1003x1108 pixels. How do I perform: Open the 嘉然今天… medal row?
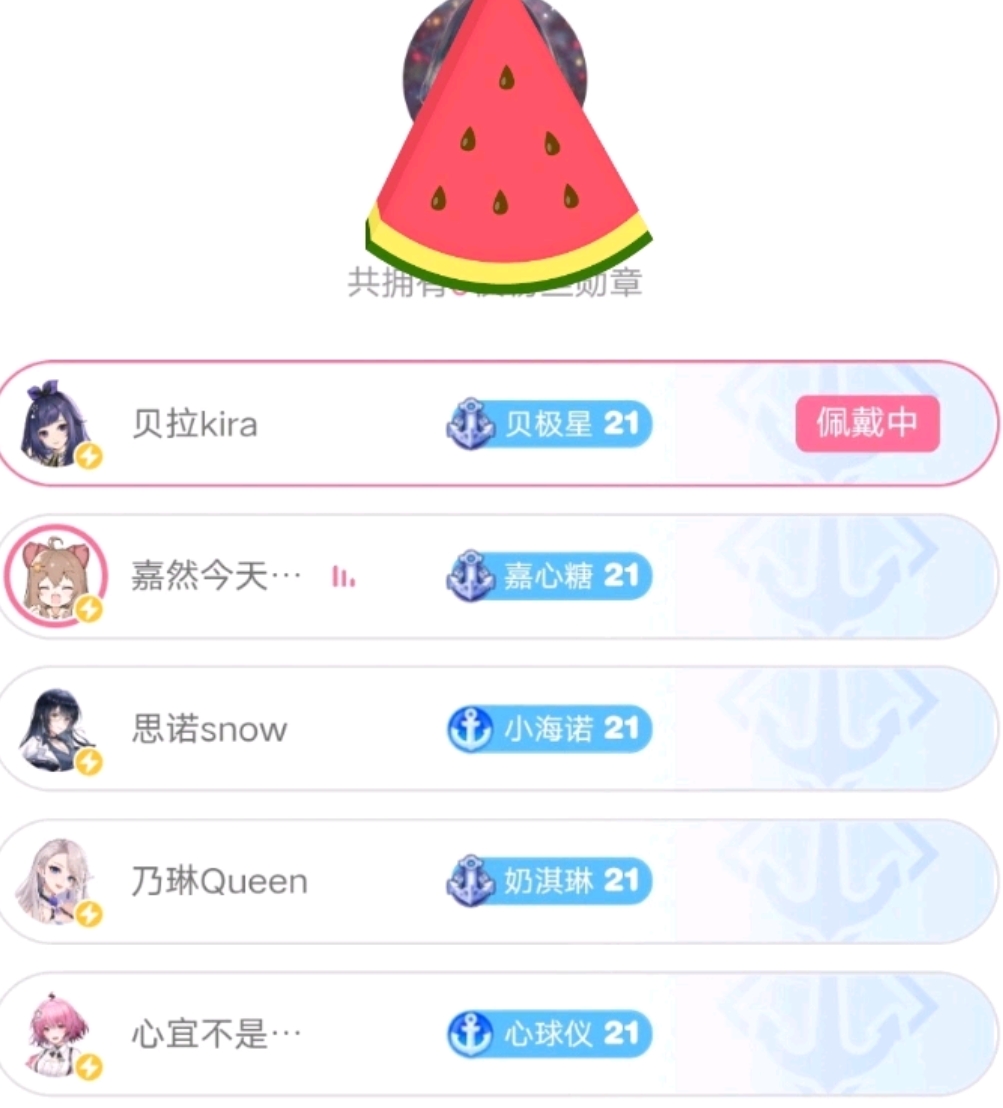point(500,577)
